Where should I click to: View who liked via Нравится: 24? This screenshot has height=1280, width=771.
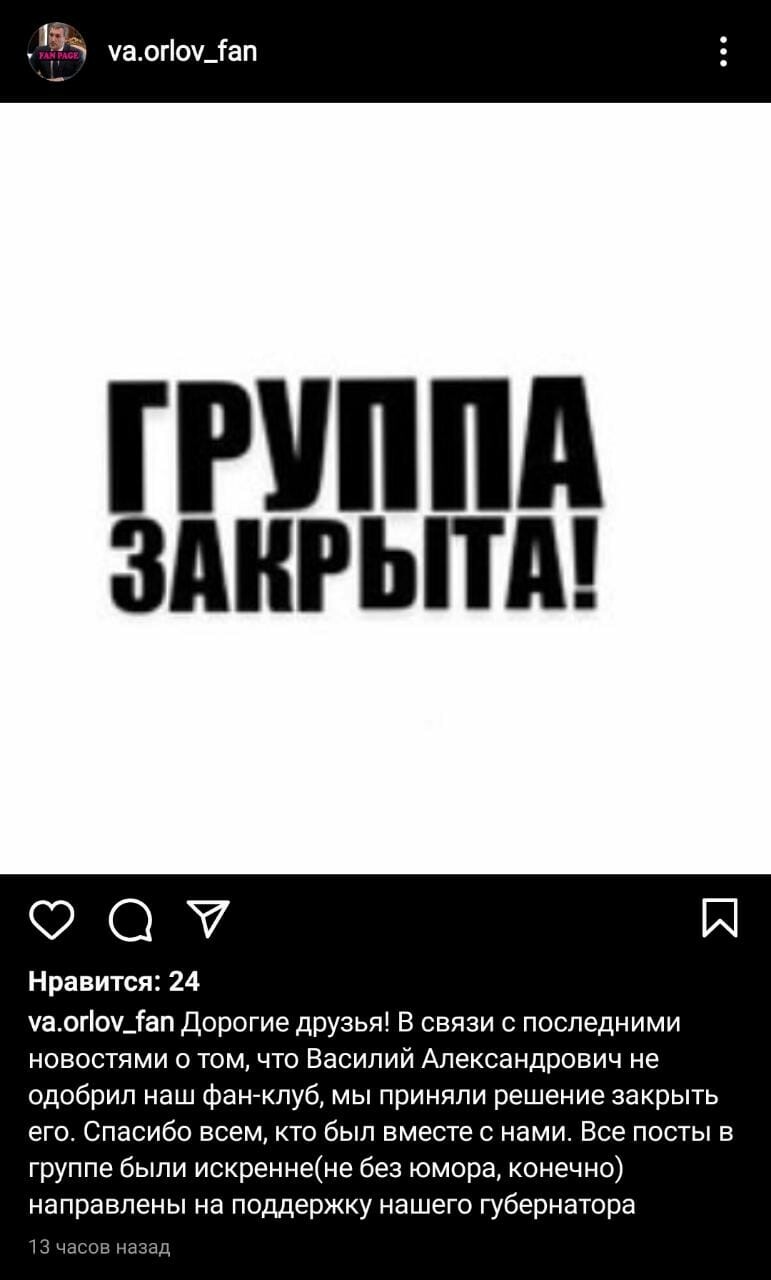pyautogui.click(x=114, y=982)
